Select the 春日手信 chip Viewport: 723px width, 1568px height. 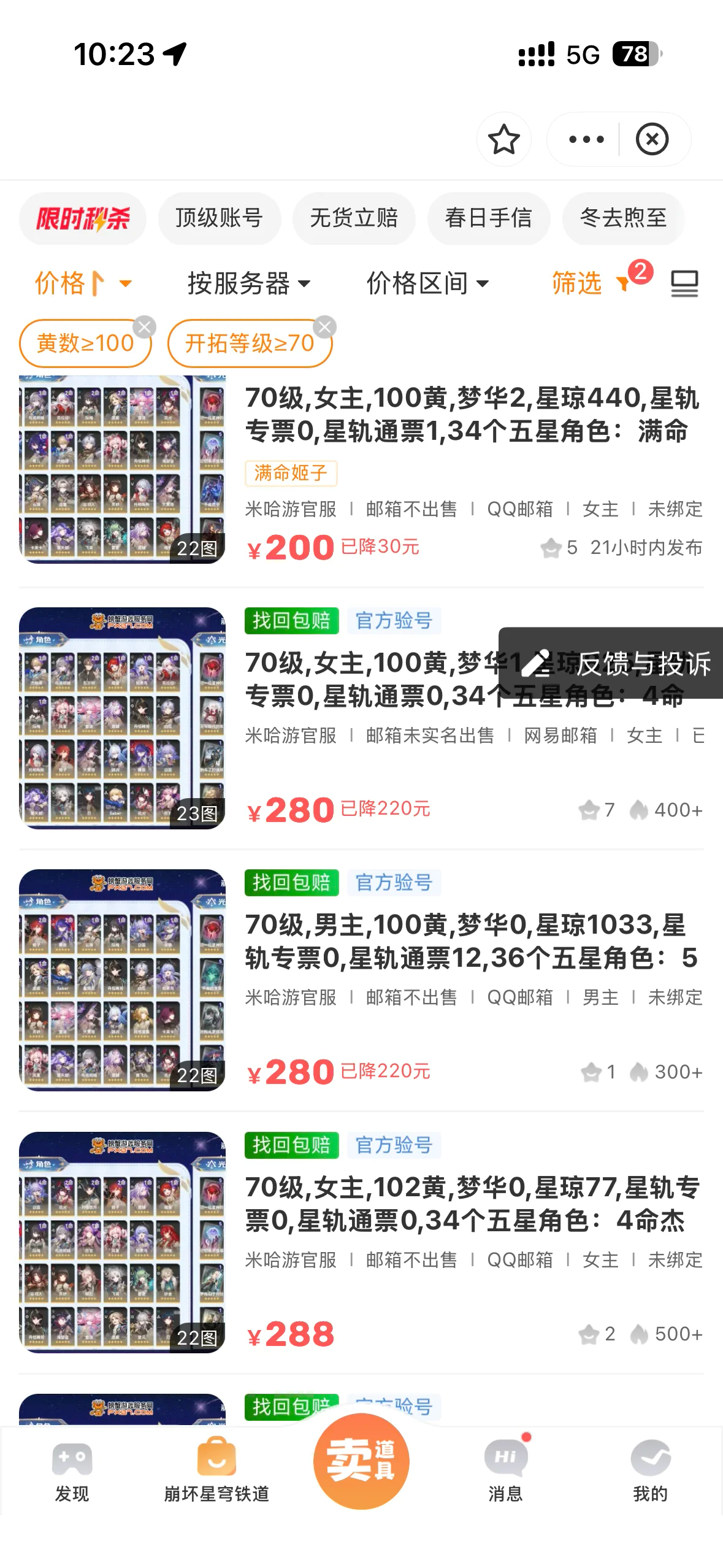[488, 218]
